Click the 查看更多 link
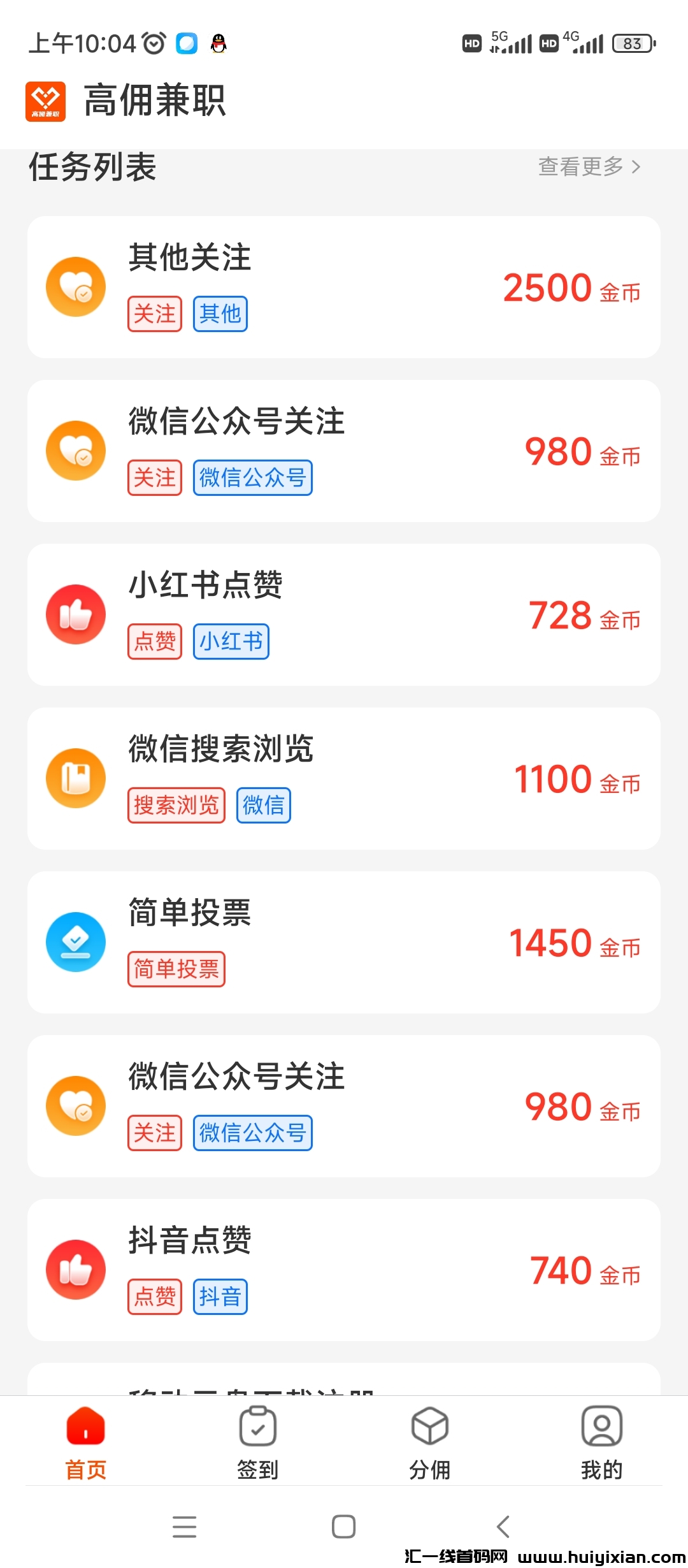 [581, 167]
